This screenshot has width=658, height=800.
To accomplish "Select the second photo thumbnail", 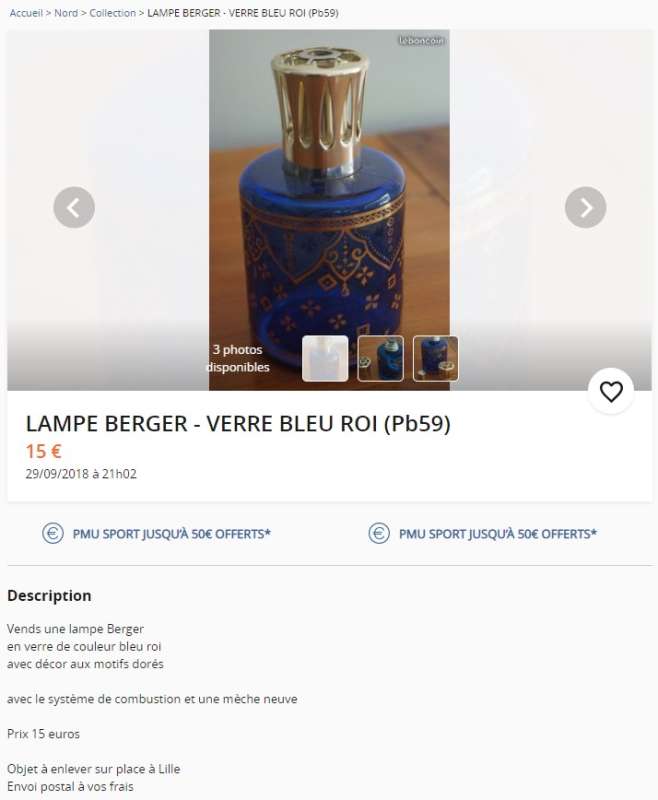I will [381, 358].
